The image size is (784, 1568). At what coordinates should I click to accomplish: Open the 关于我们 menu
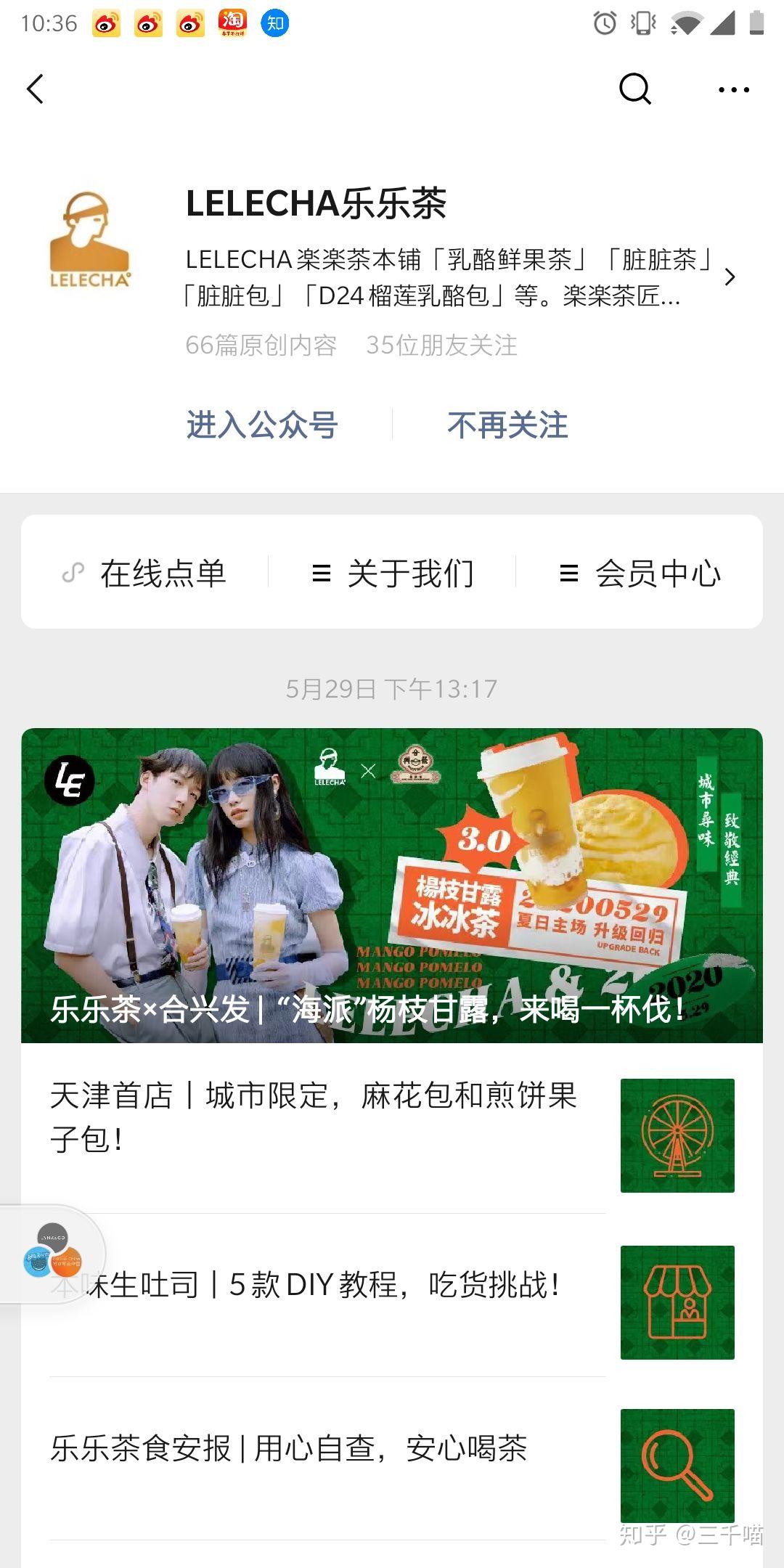pos(393,573)
